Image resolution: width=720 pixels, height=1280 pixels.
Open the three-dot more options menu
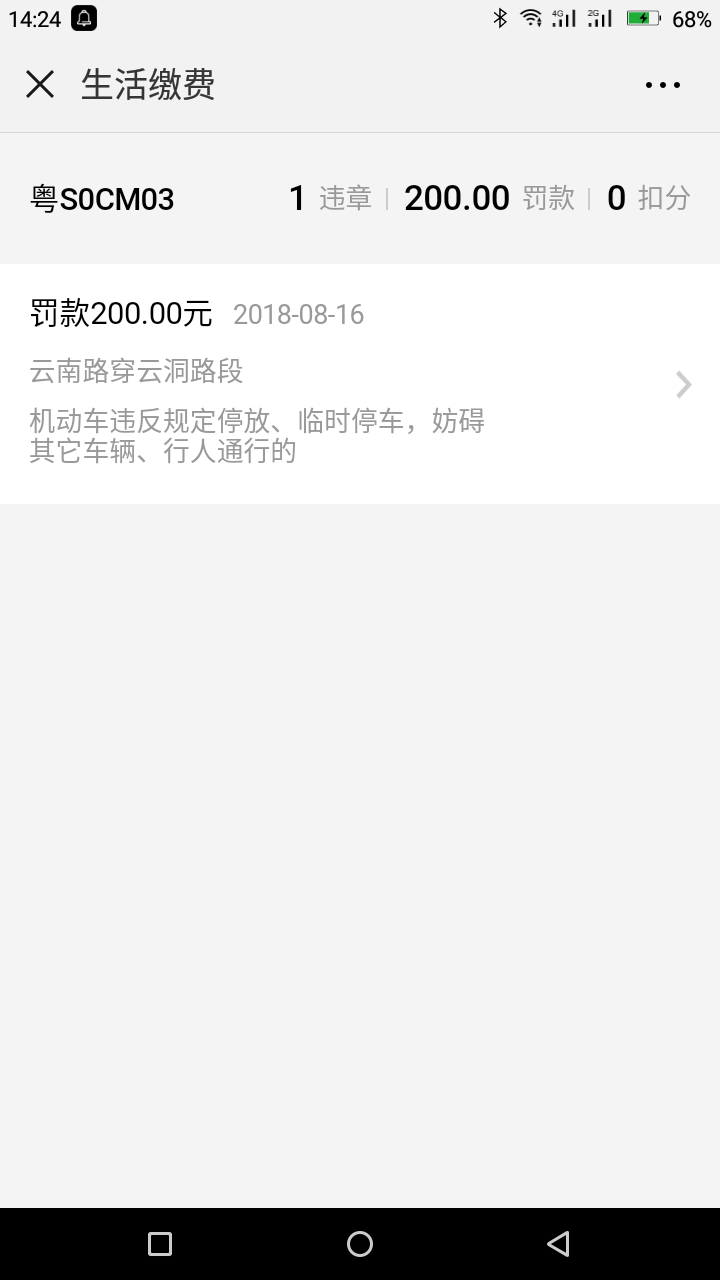[x=662, y=85]
